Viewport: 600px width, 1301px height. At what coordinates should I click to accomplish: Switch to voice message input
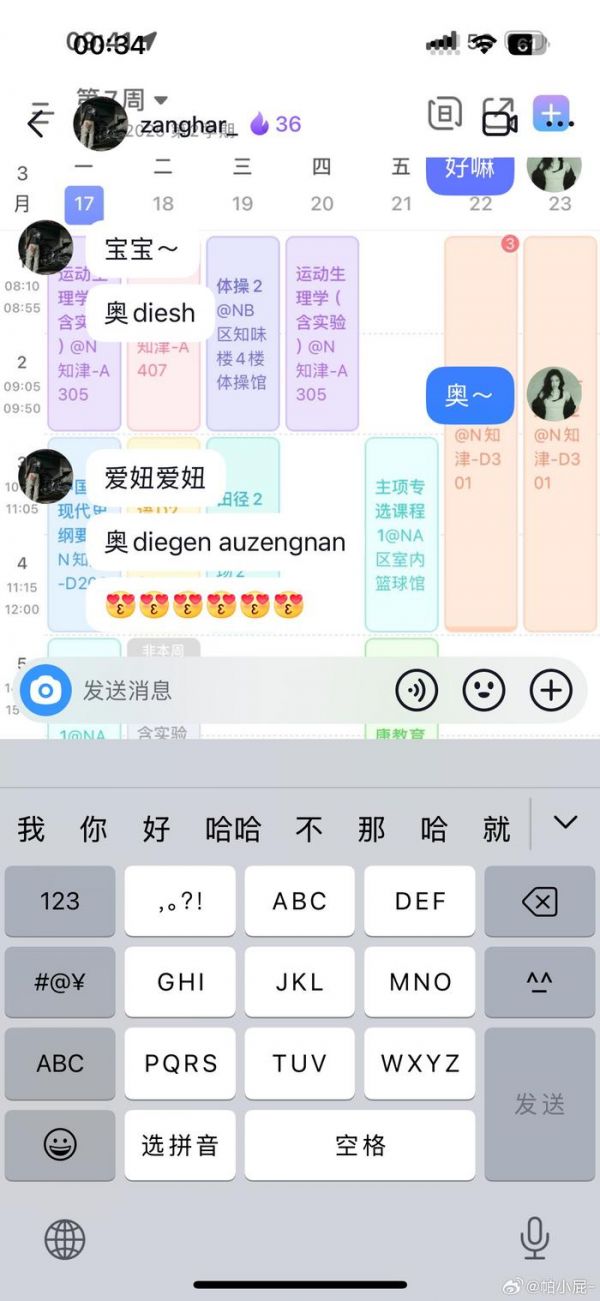(416, 690)
